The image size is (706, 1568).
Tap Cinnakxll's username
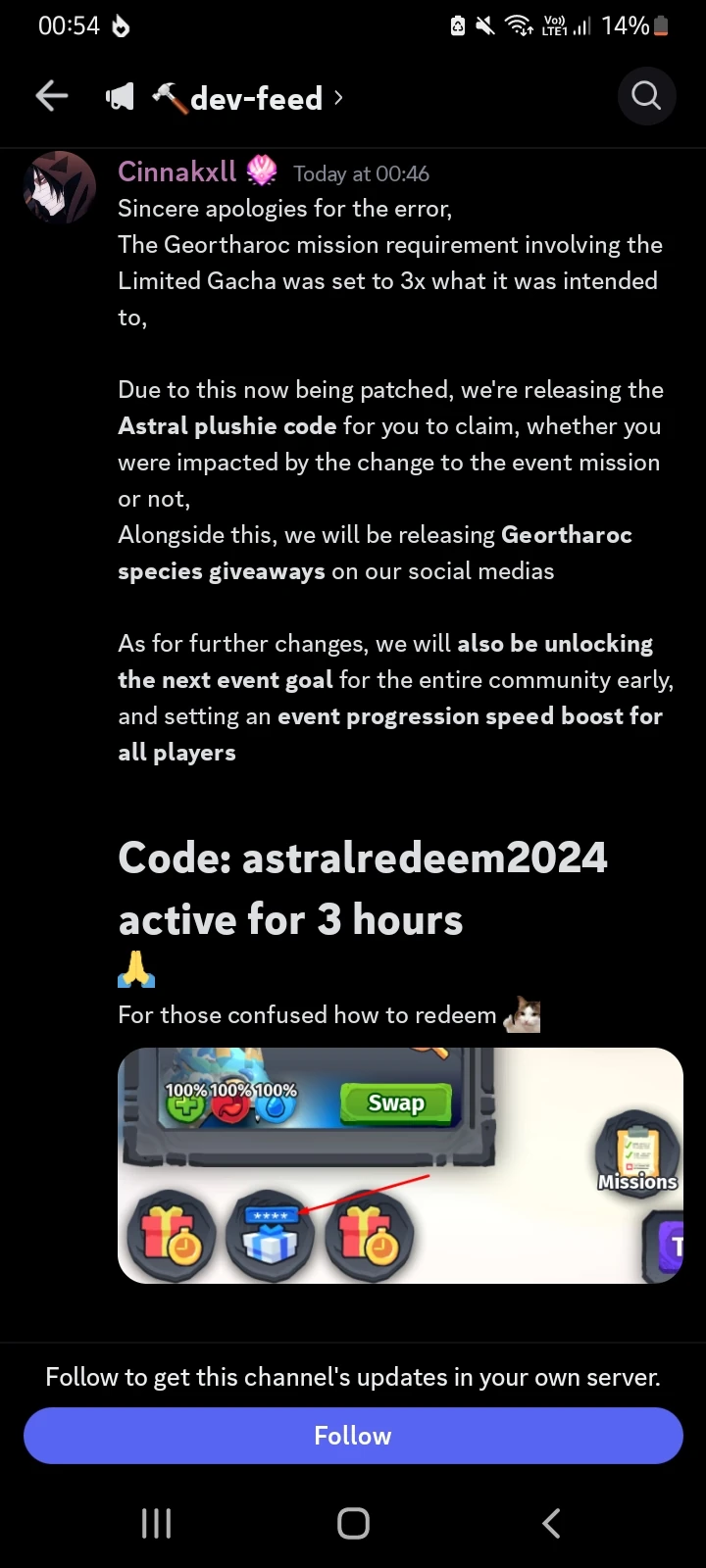coord(176,171)
